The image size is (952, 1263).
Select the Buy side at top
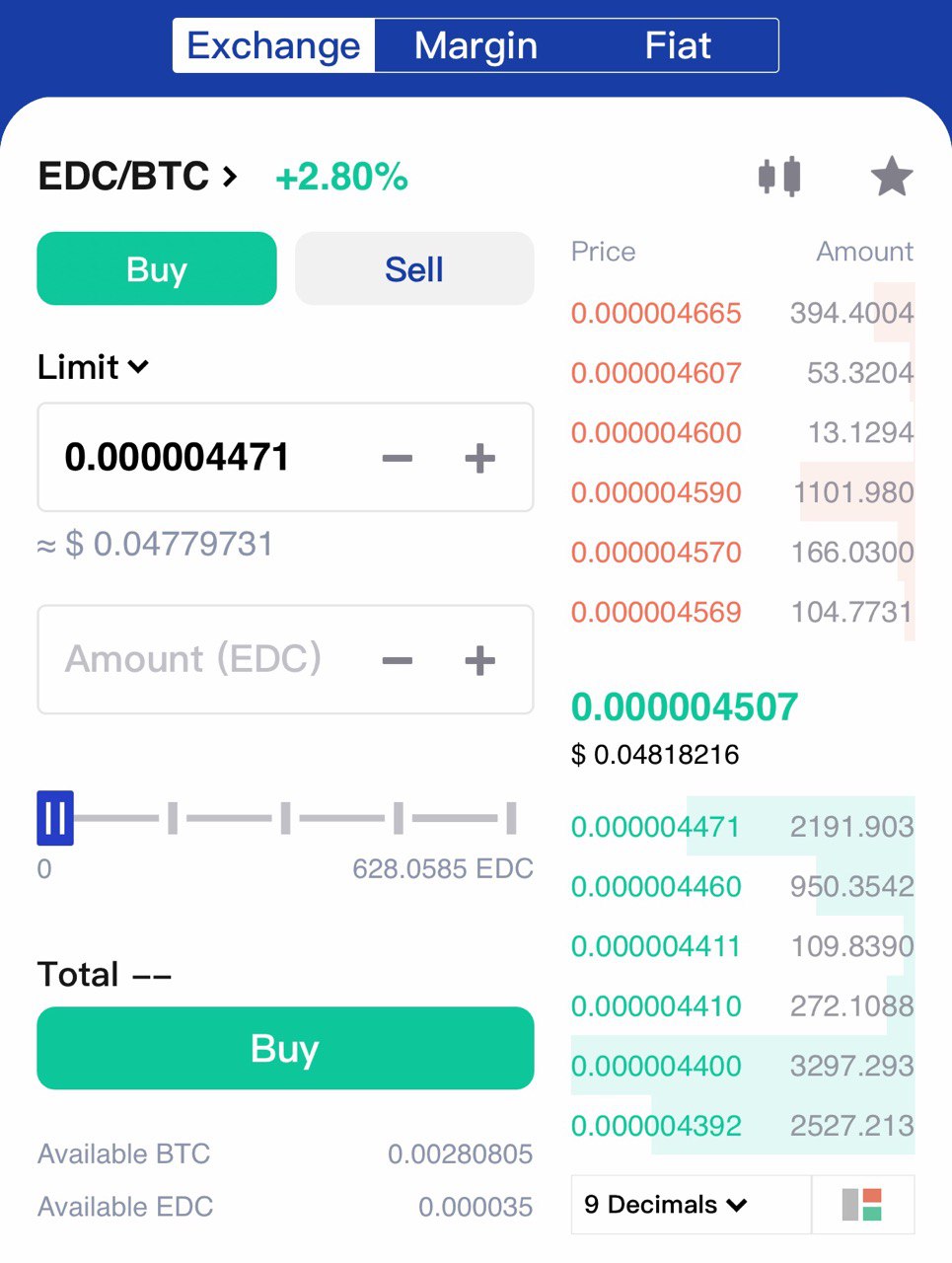(x=157, y=269)
